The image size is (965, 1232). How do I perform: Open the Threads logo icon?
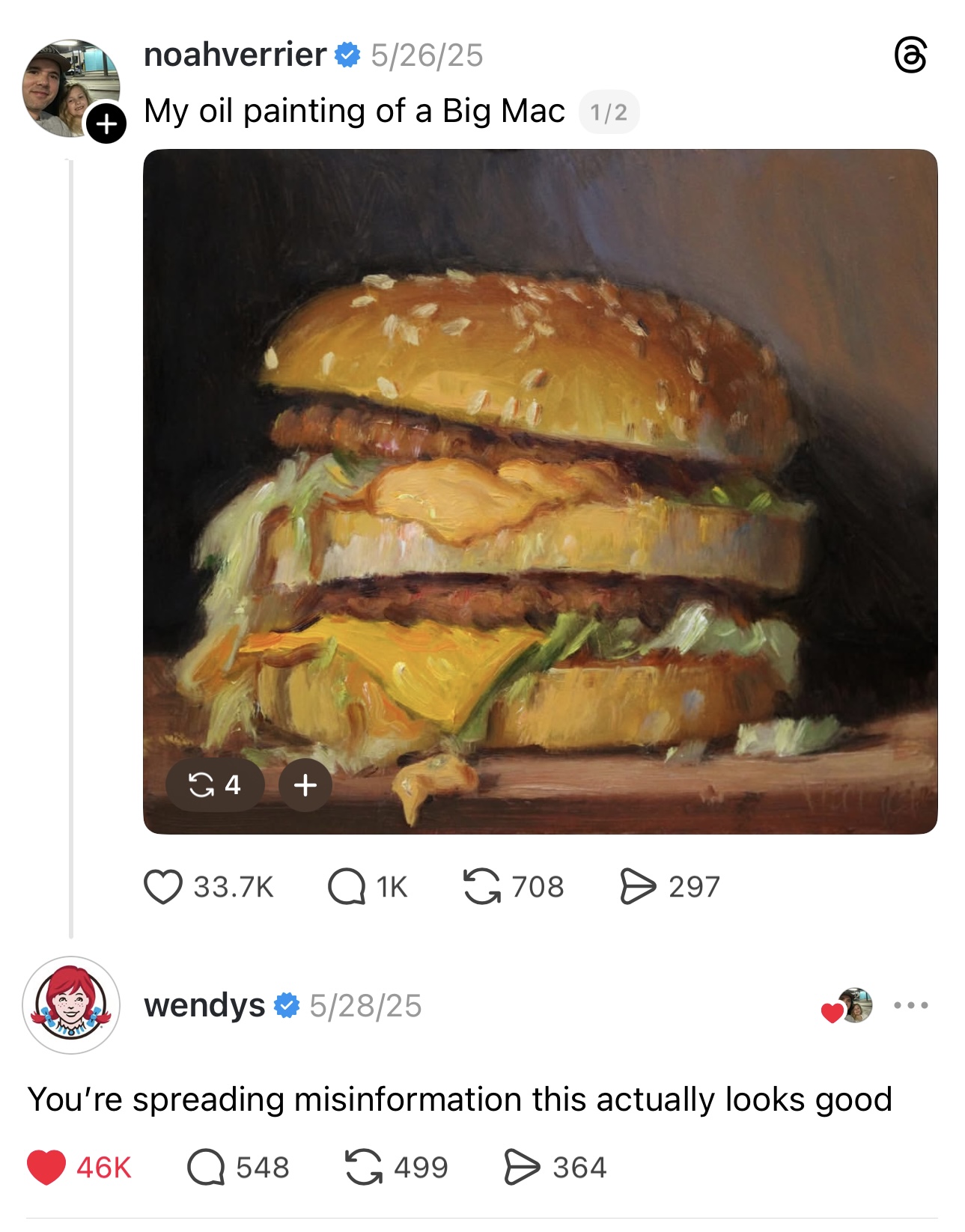coord(910,57)
